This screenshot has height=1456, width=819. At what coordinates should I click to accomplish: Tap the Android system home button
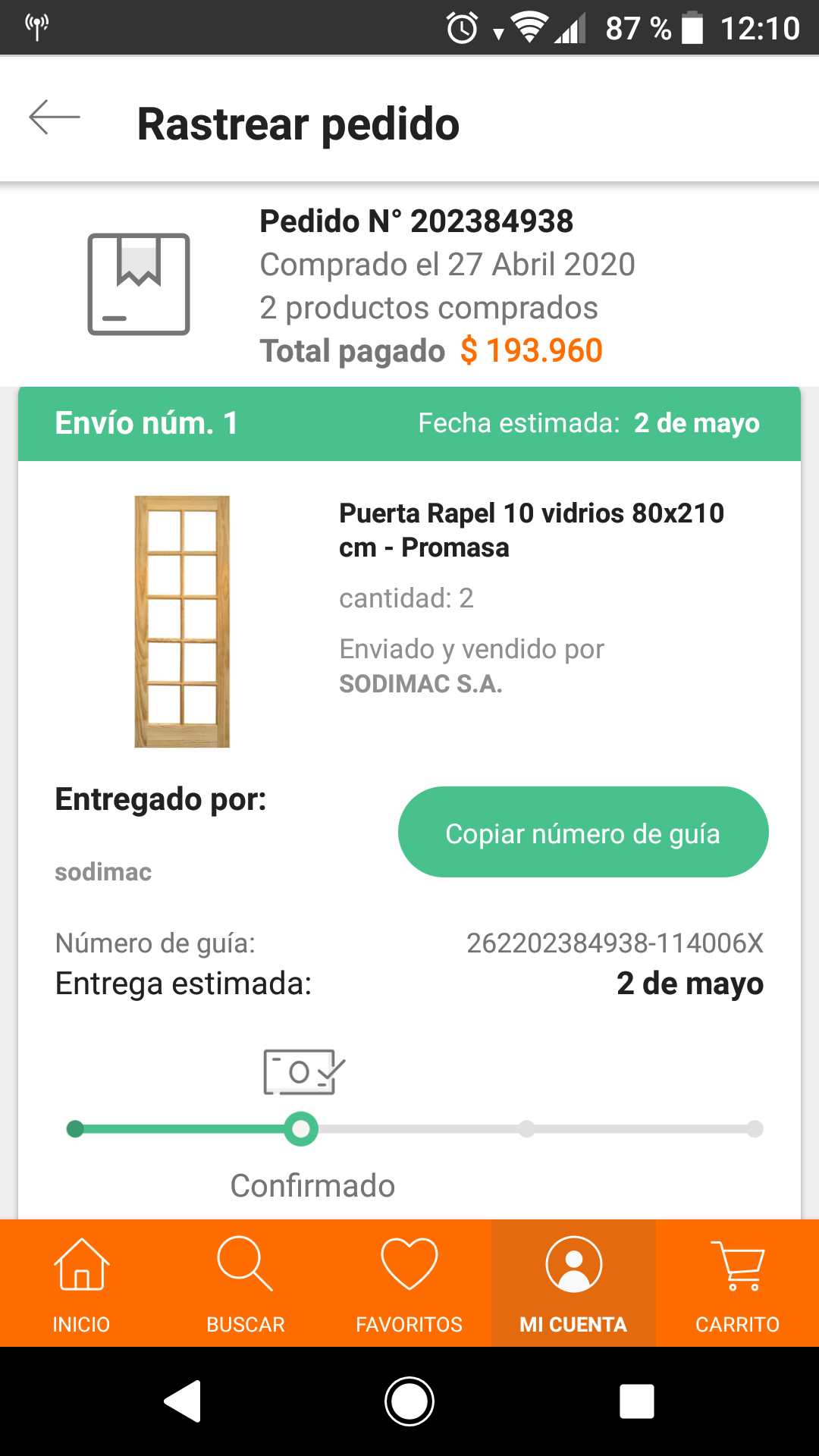(x=409, y=1401)
